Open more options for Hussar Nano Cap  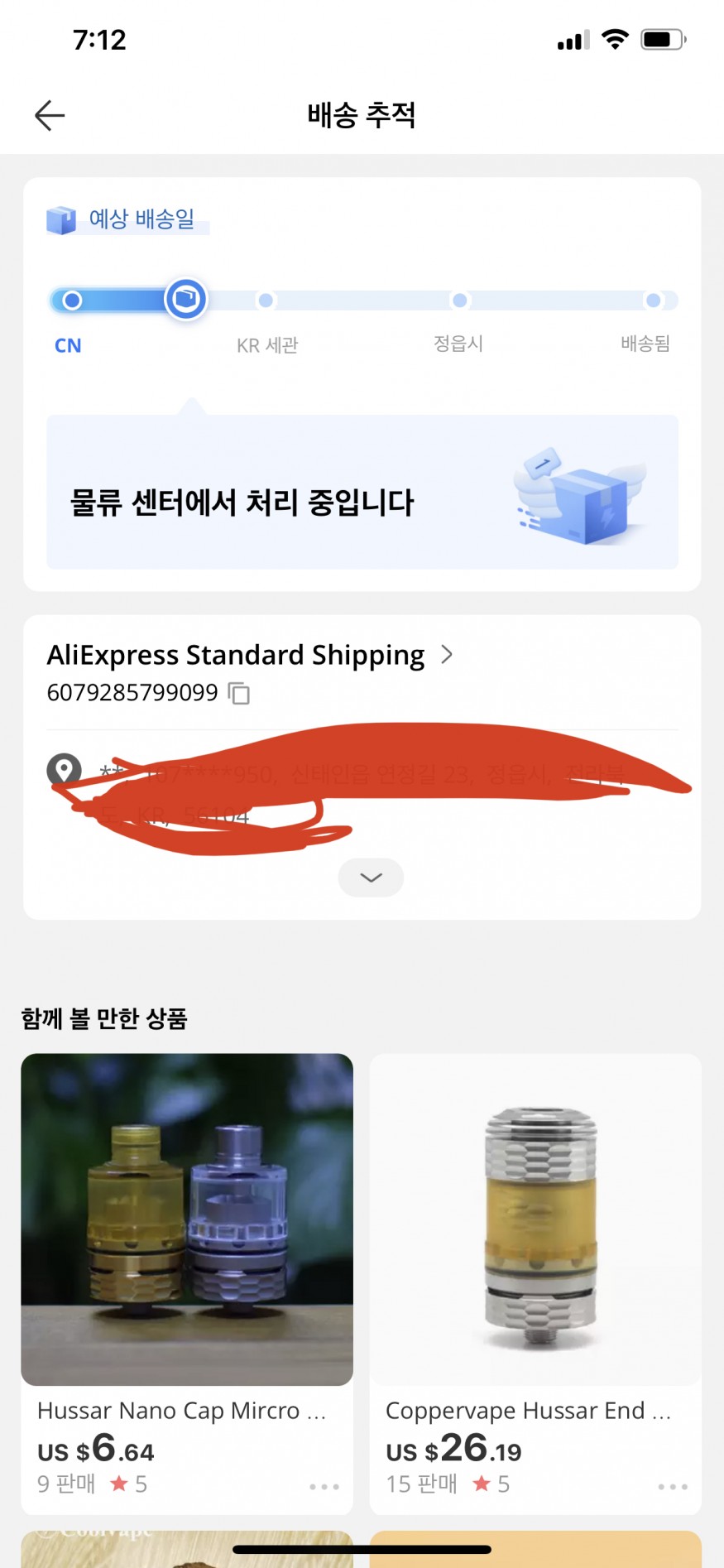click(324, 1487)
